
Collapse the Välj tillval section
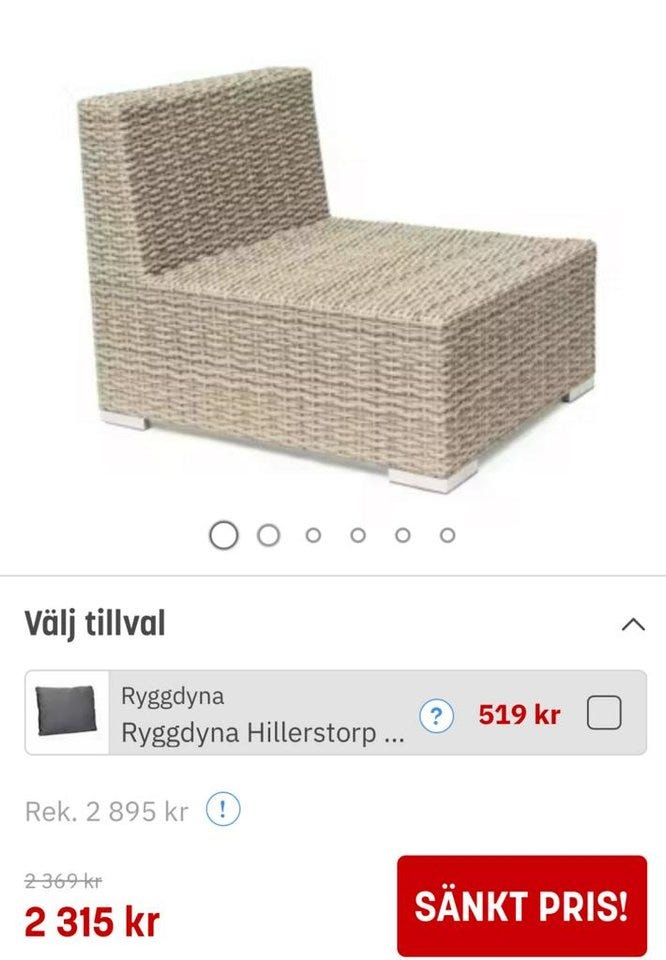click(632, 625)
